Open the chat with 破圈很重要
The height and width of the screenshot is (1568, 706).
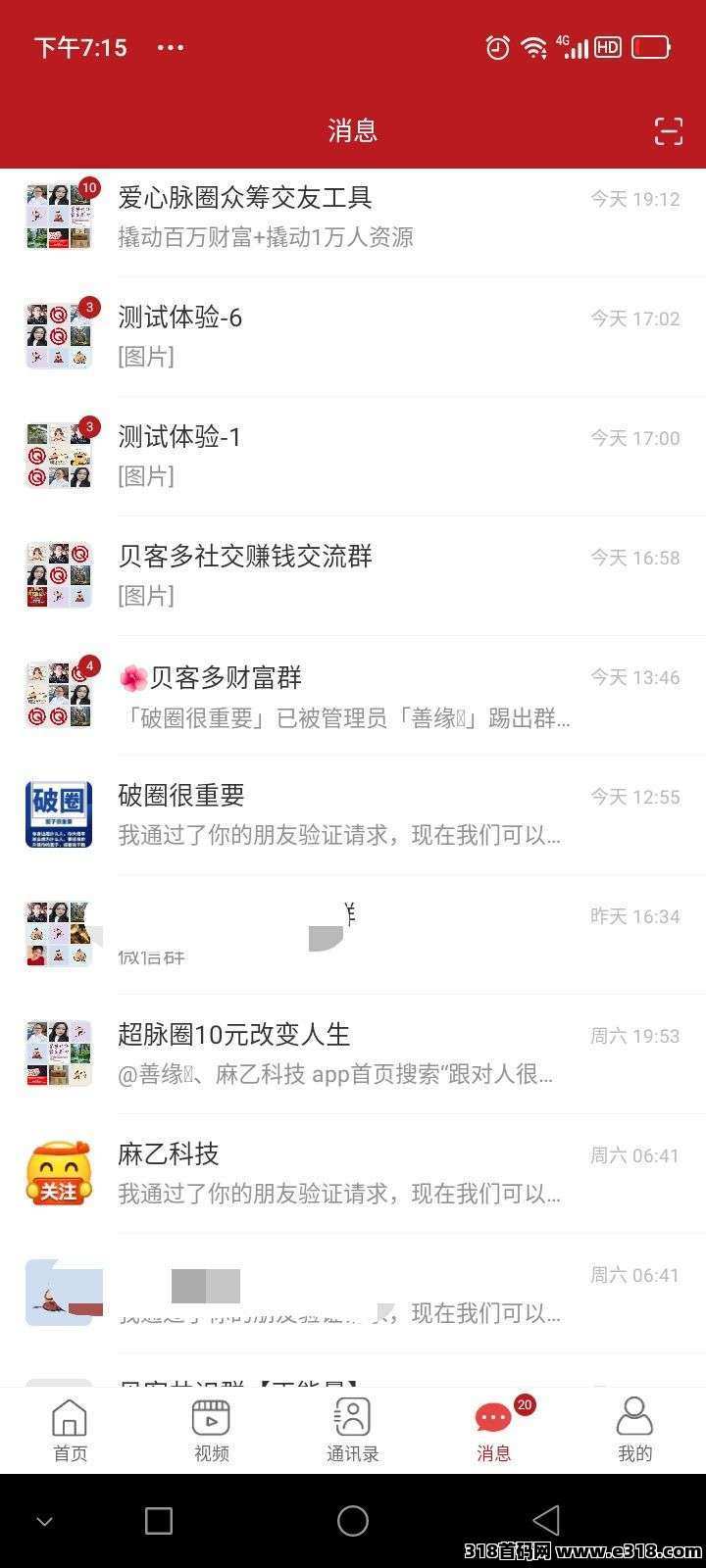[353, 814]
